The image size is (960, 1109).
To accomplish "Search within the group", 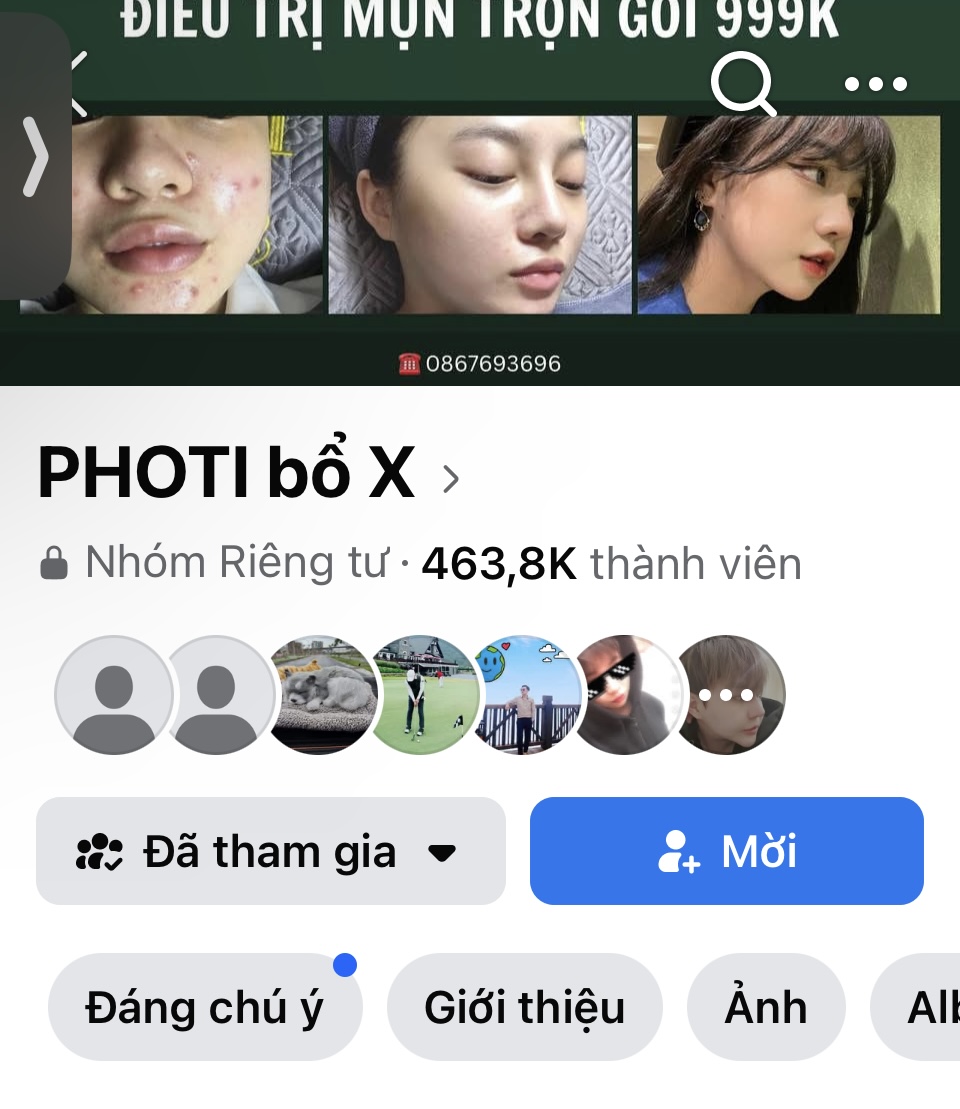I will (x=743, y=84).
